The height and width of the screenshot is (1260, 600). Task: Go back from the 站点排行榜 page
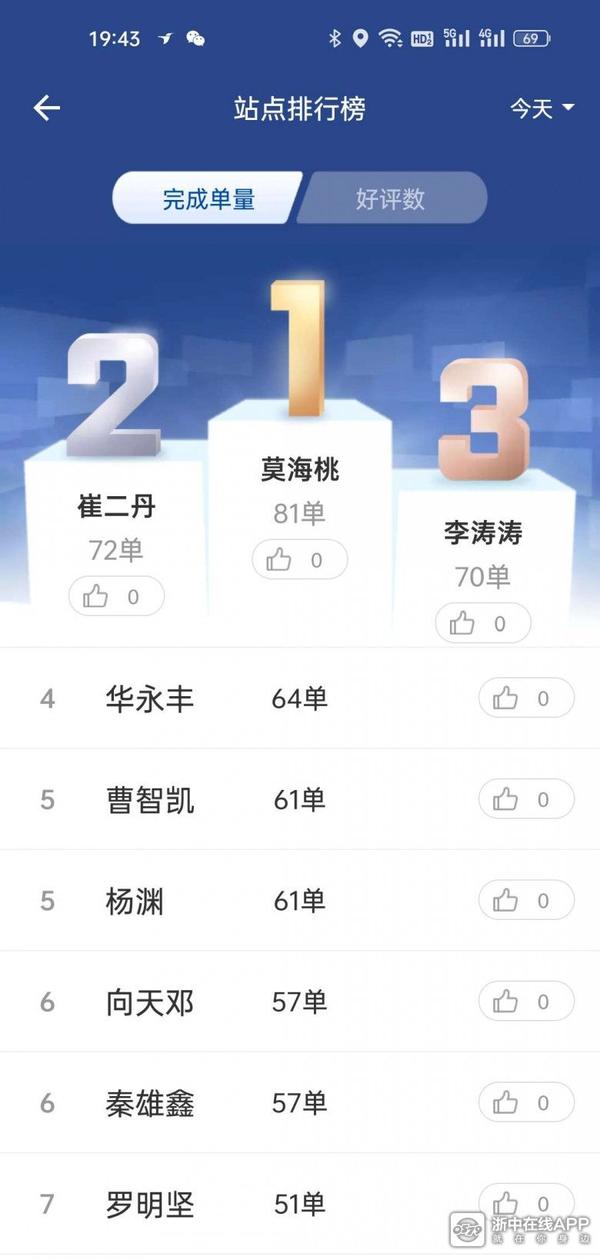47,108
